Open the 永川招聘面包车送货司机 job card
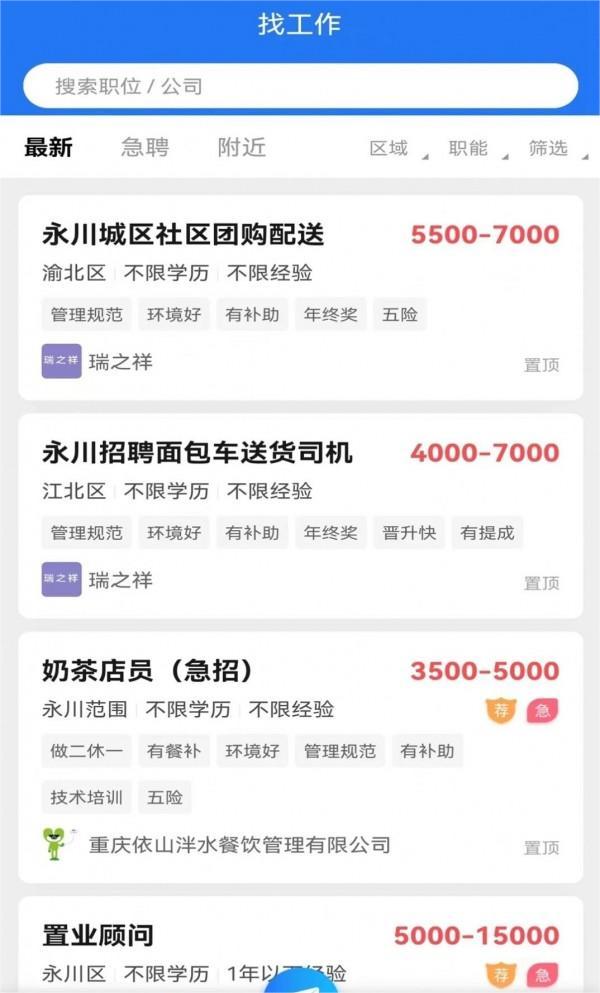The image size is (600, 993). coord(300,515)
